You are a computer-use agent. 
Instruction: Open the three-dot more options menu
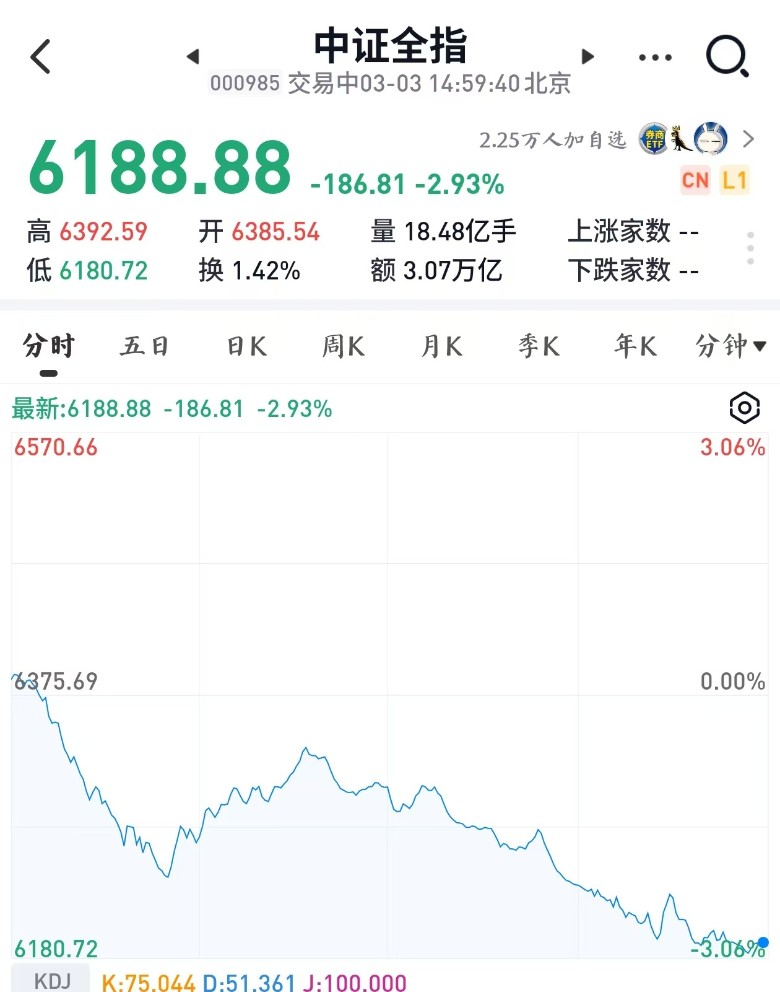[x=655, y=57]
